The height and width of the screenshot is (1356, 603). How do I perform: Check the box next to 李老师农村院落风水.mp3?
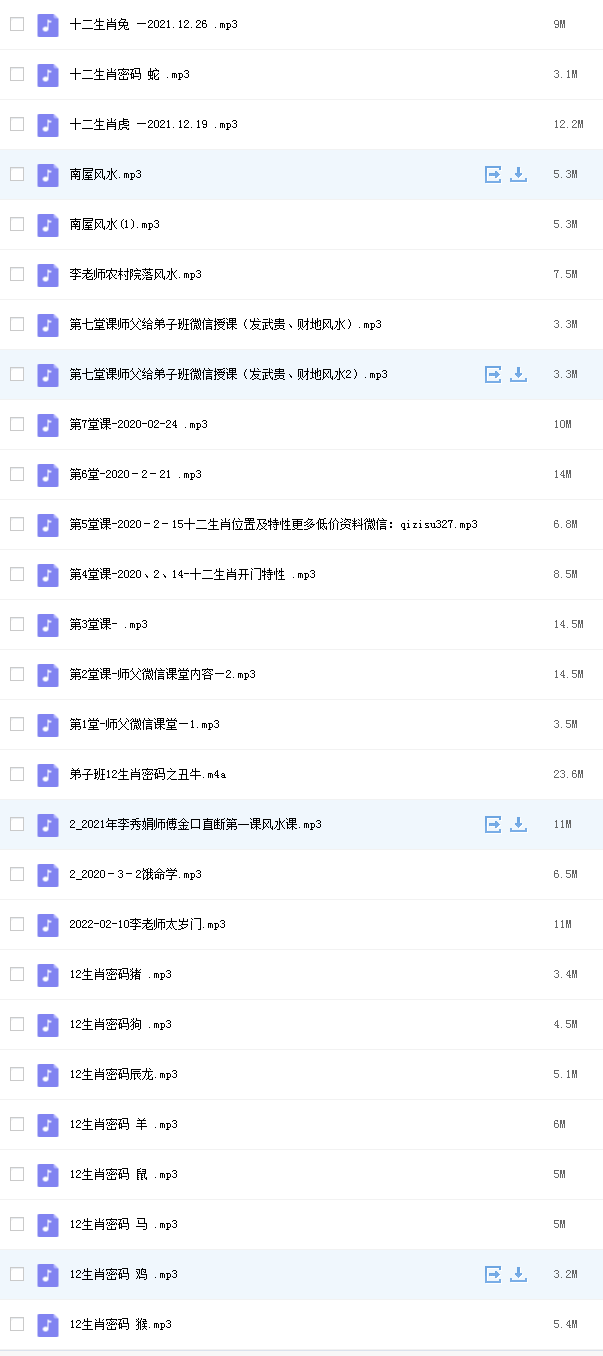pos(17,274)
